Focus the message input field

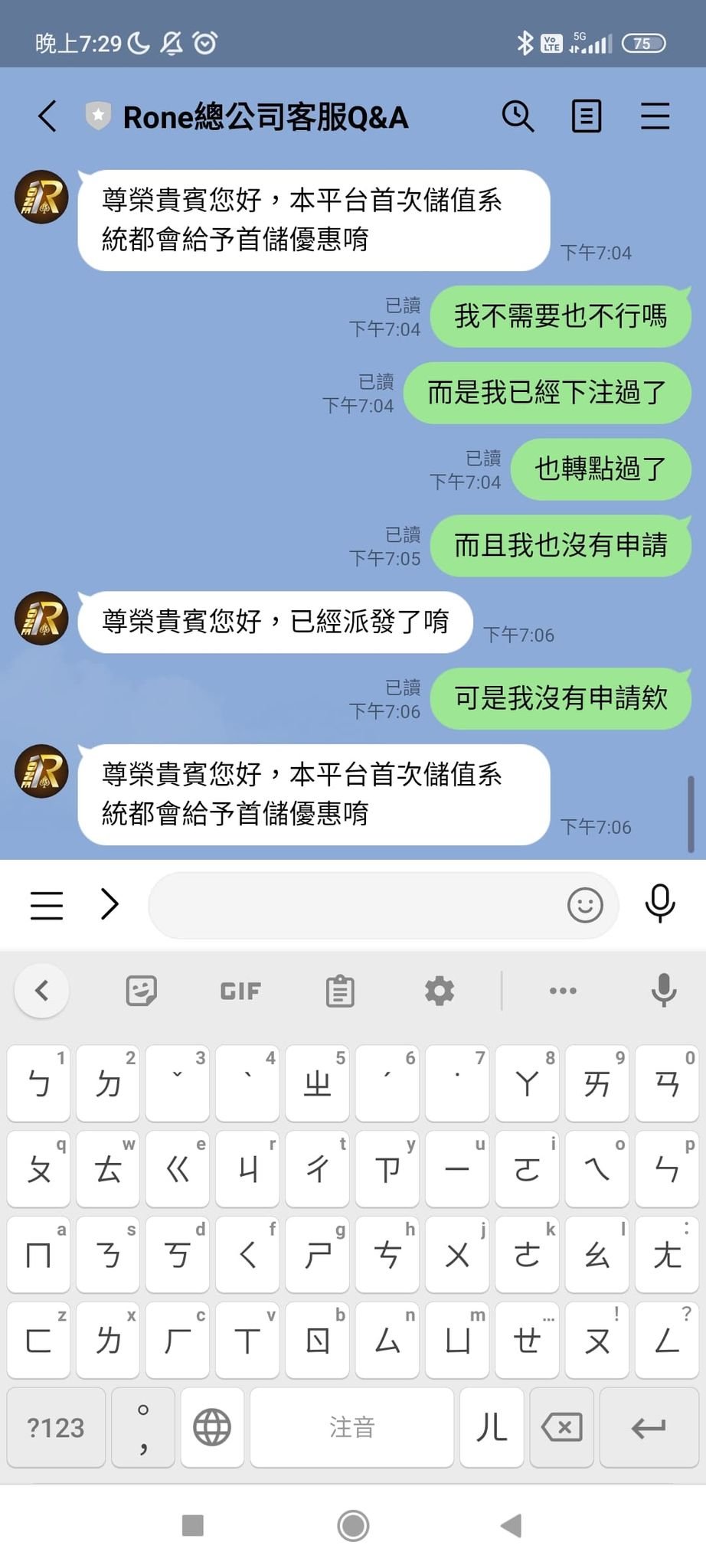pos(352,905)
